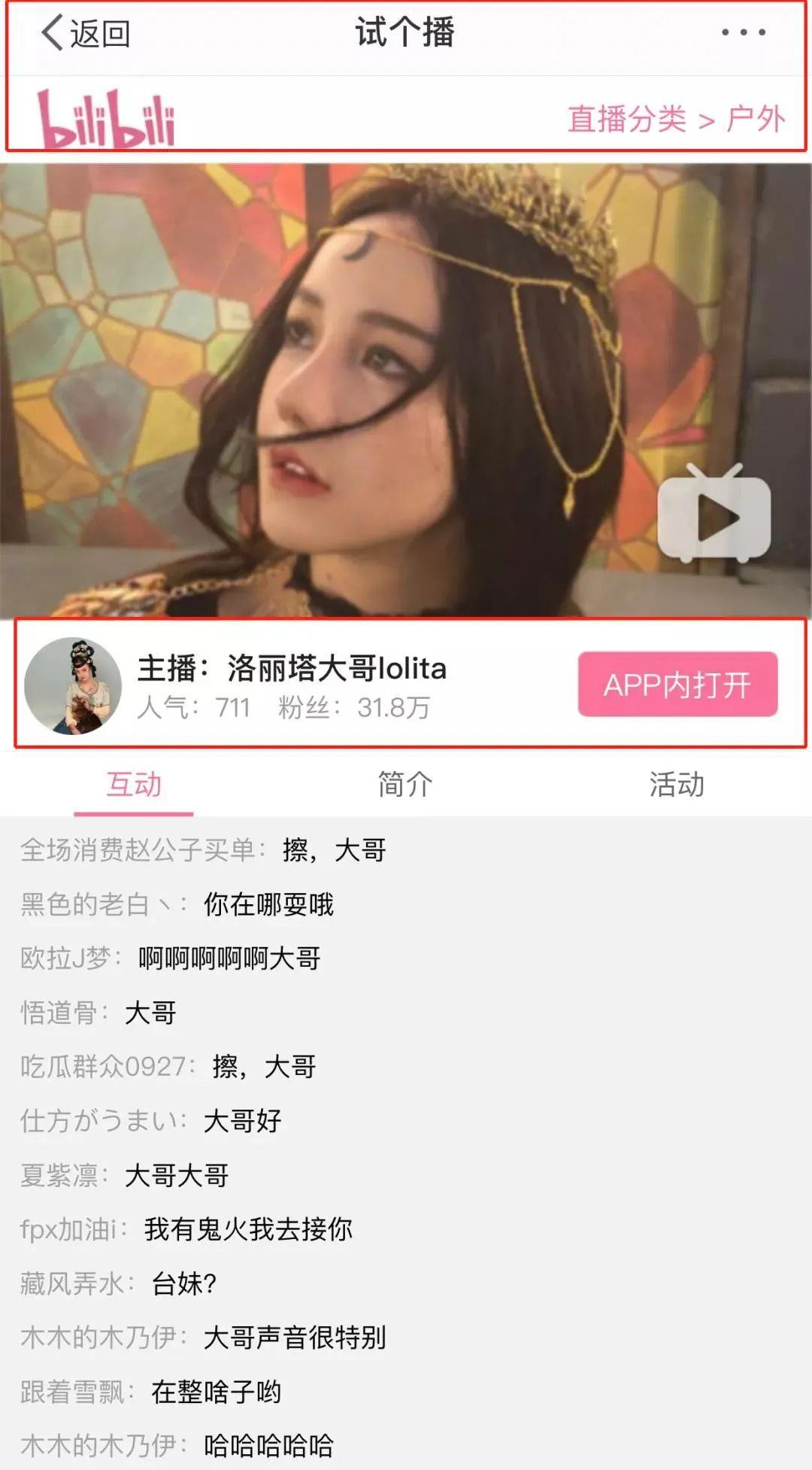Play the live stream video

[x=714, y=517]
